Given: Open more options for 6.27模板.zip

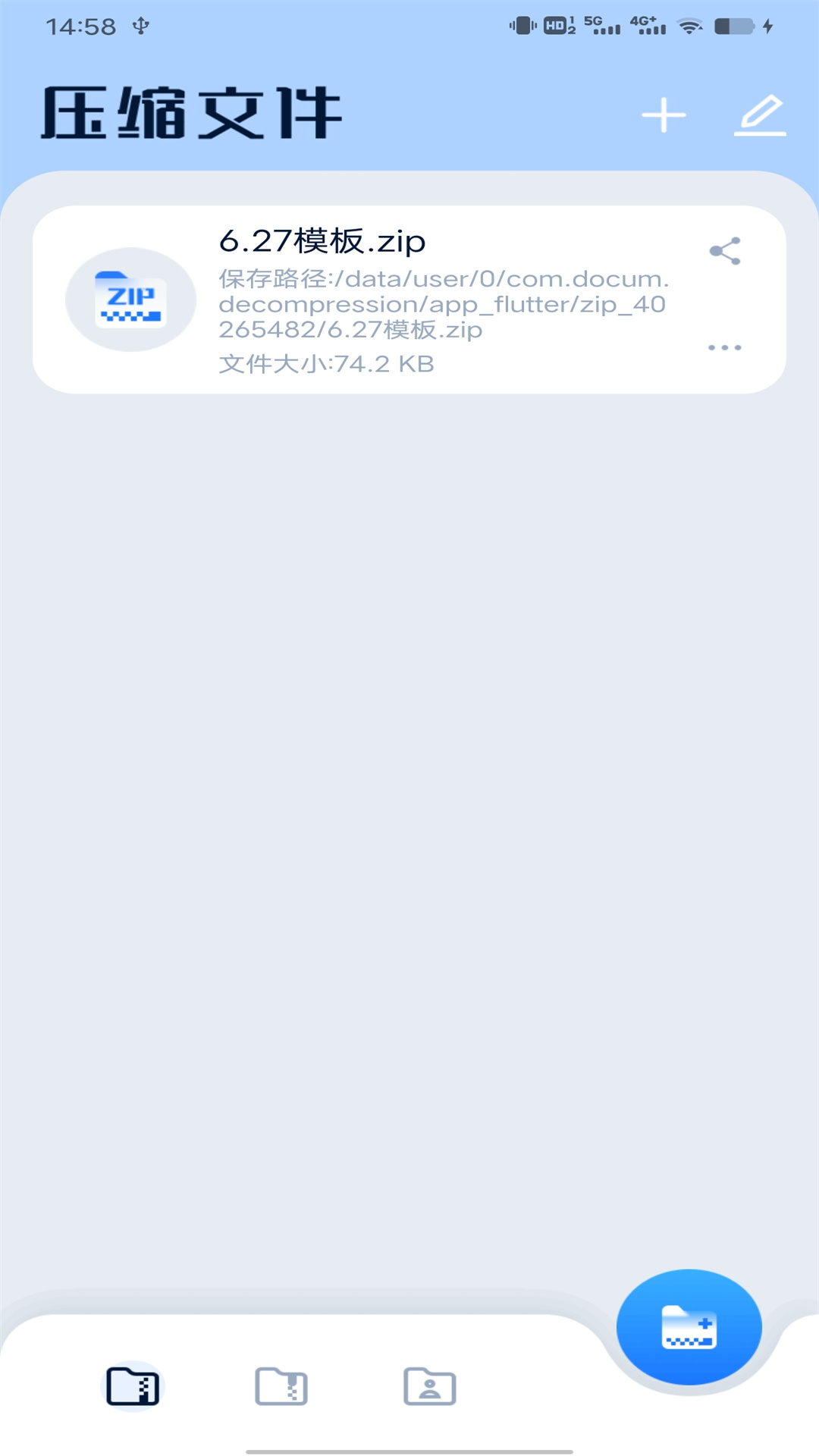Looking at the screenshot, I should pyautogui.click(x=725, y=347).
